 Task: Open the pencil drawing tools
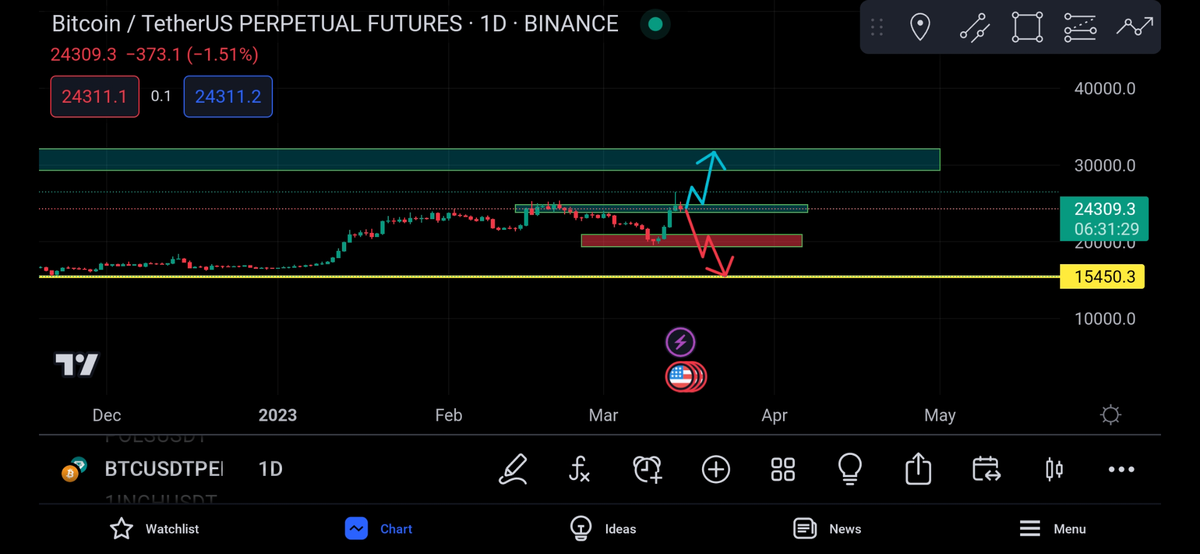coord(512,469)
